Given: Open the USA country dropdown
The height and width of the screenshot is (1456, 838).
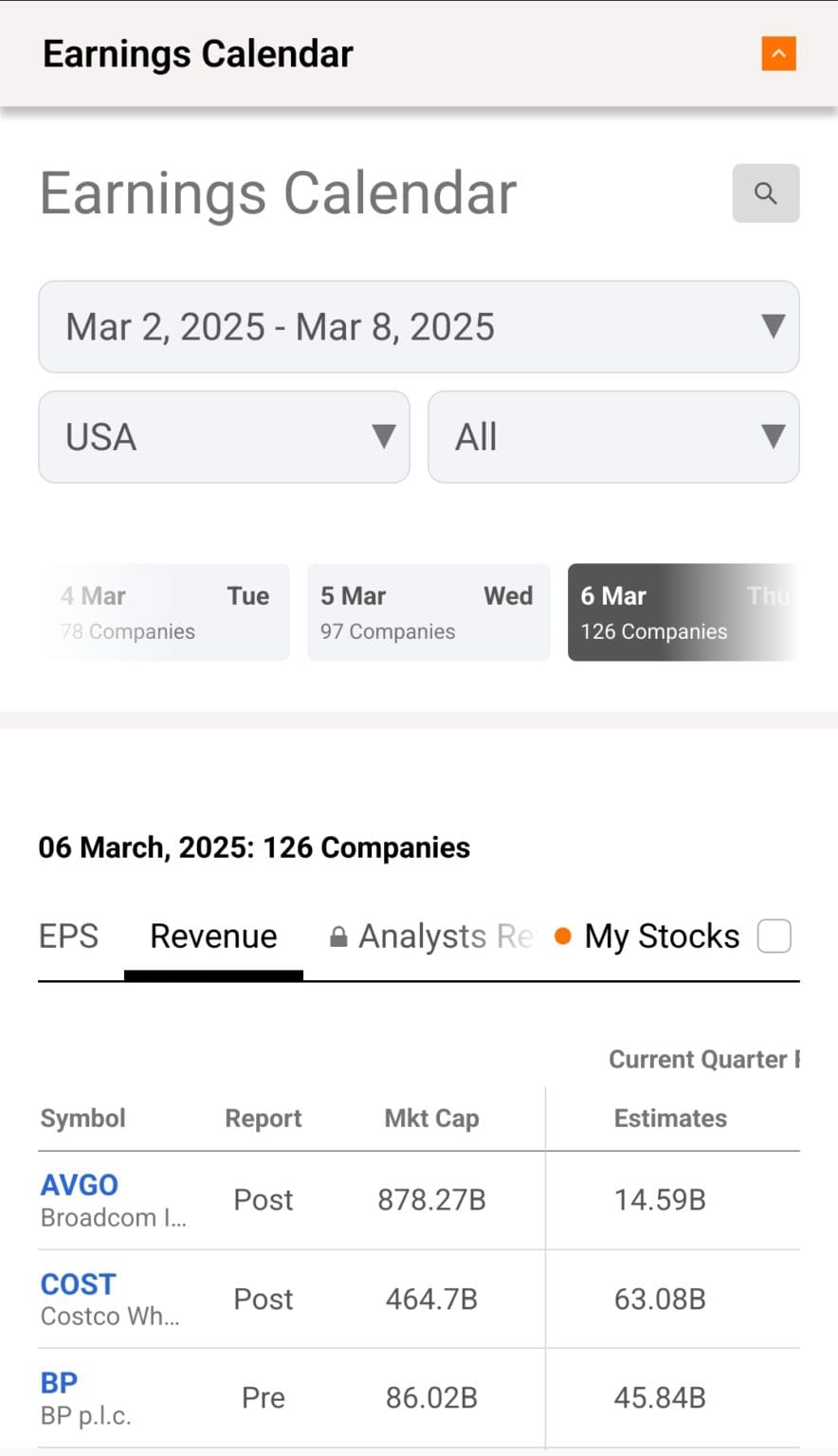Looking at the screenshot, I should click(224, 436).
